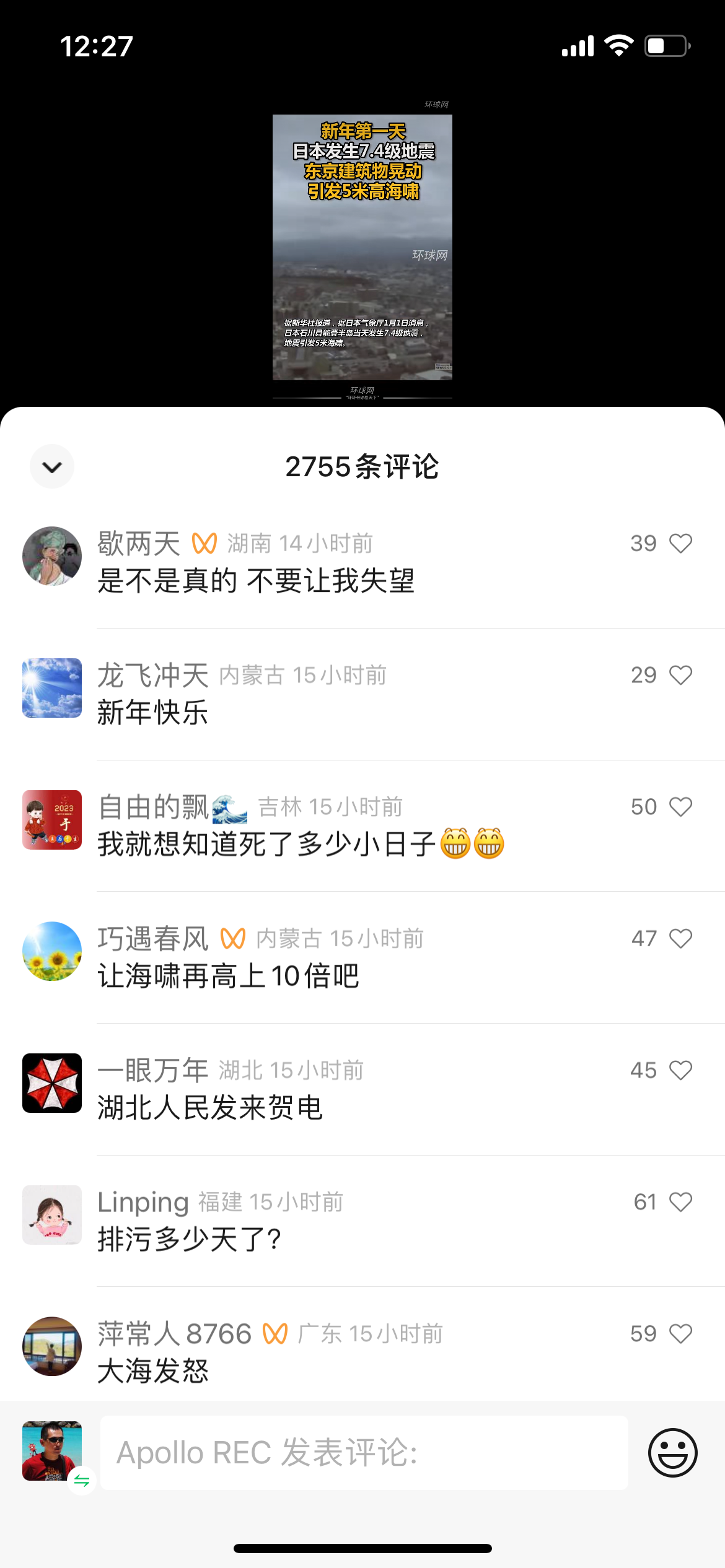Like 萍常人8766's comment 大海发怒
This screenshot has height=1568, width=725.
(x=680, y=1333)
